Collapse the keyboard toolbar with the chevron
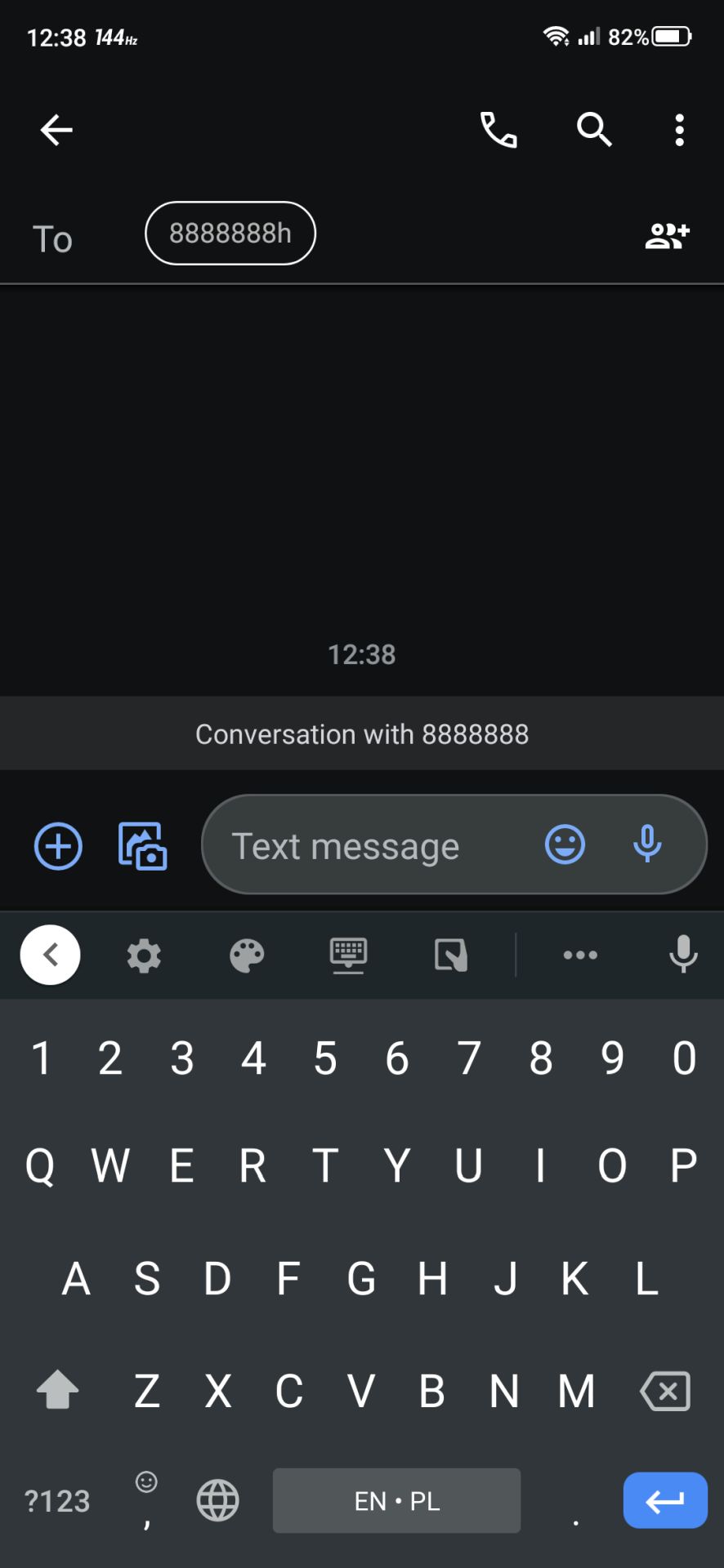The width and height of the screenshot is (724, 1568). coord(51,955)
